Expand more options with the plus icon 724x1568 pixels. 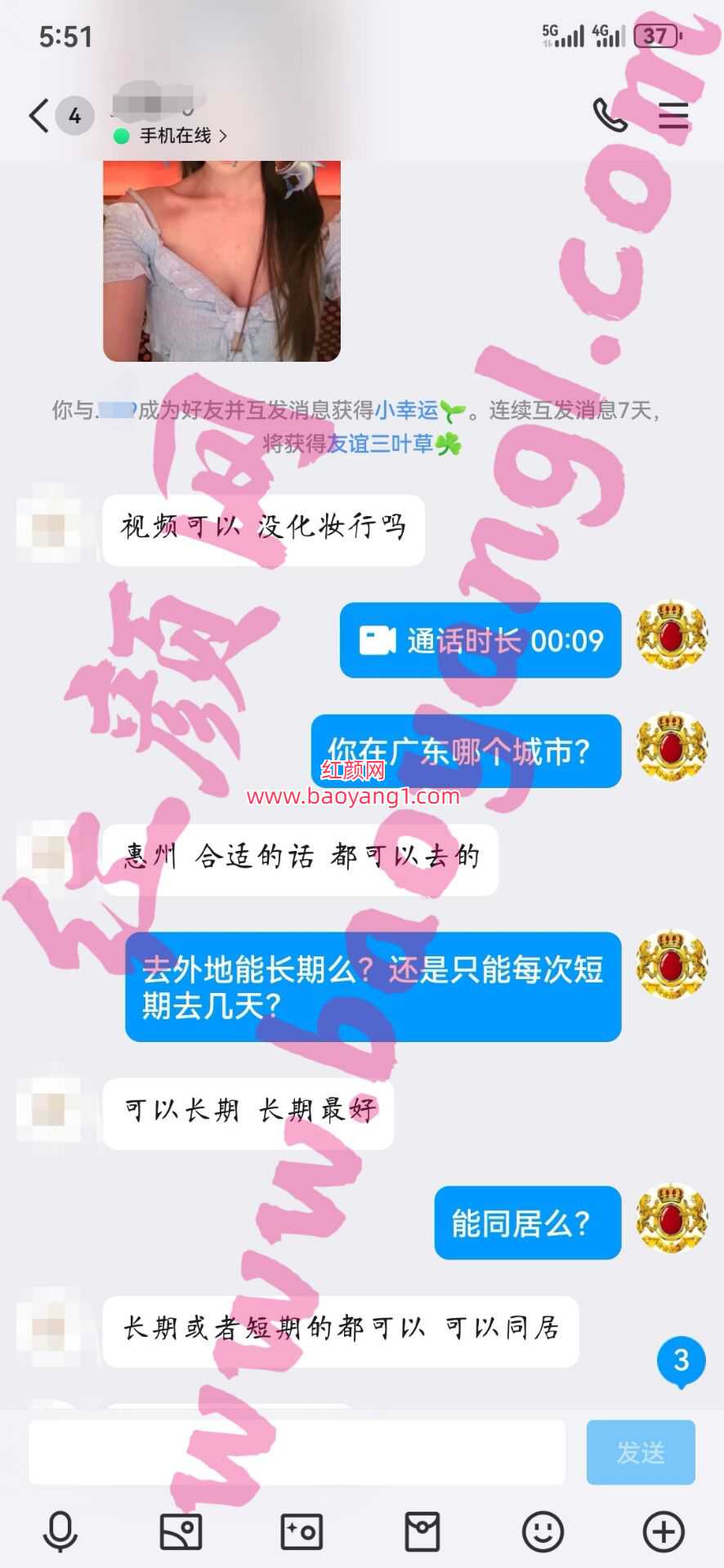pyautogui.click(x=664, y=1531)
